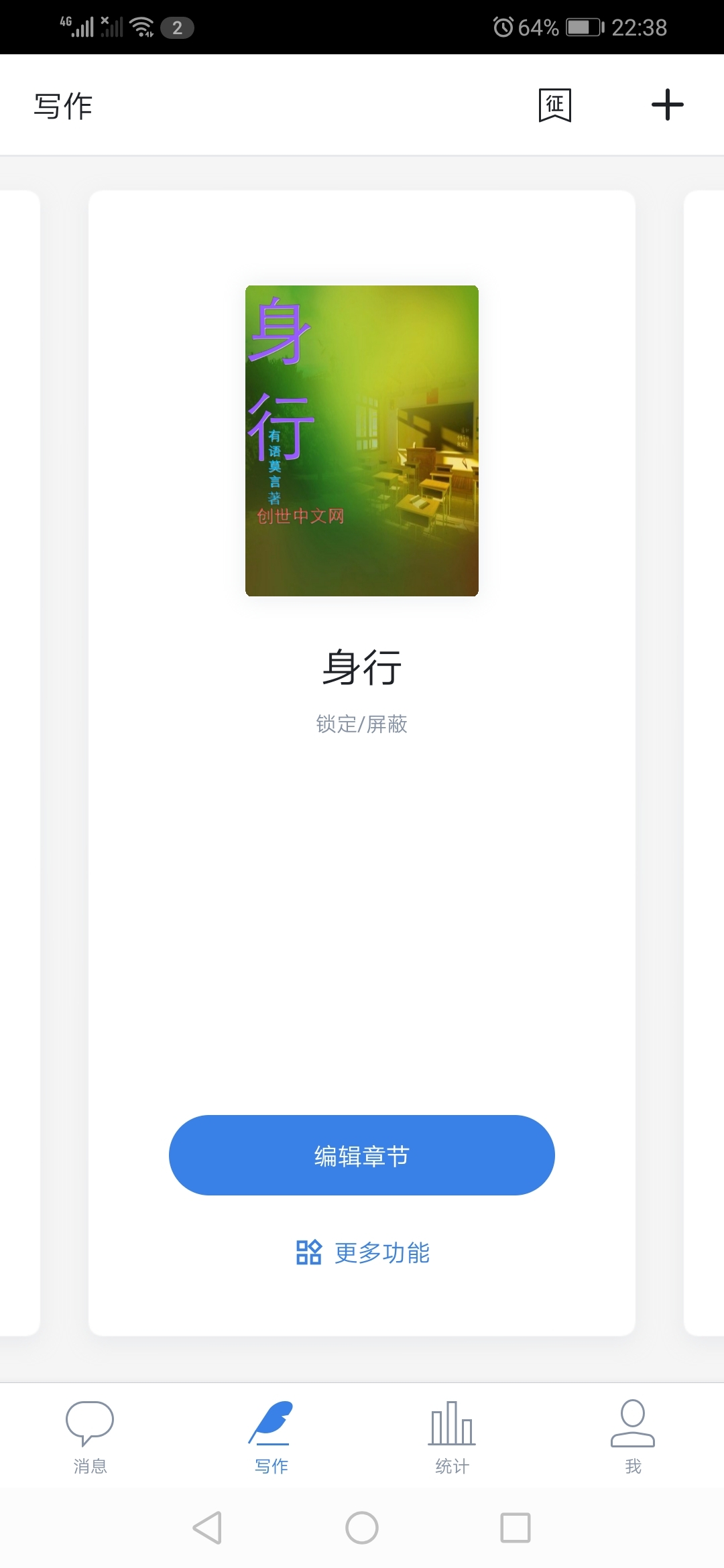Tap the system back button
The width and height of the screenshot is (724, 1568).
tap(207, 1528)
